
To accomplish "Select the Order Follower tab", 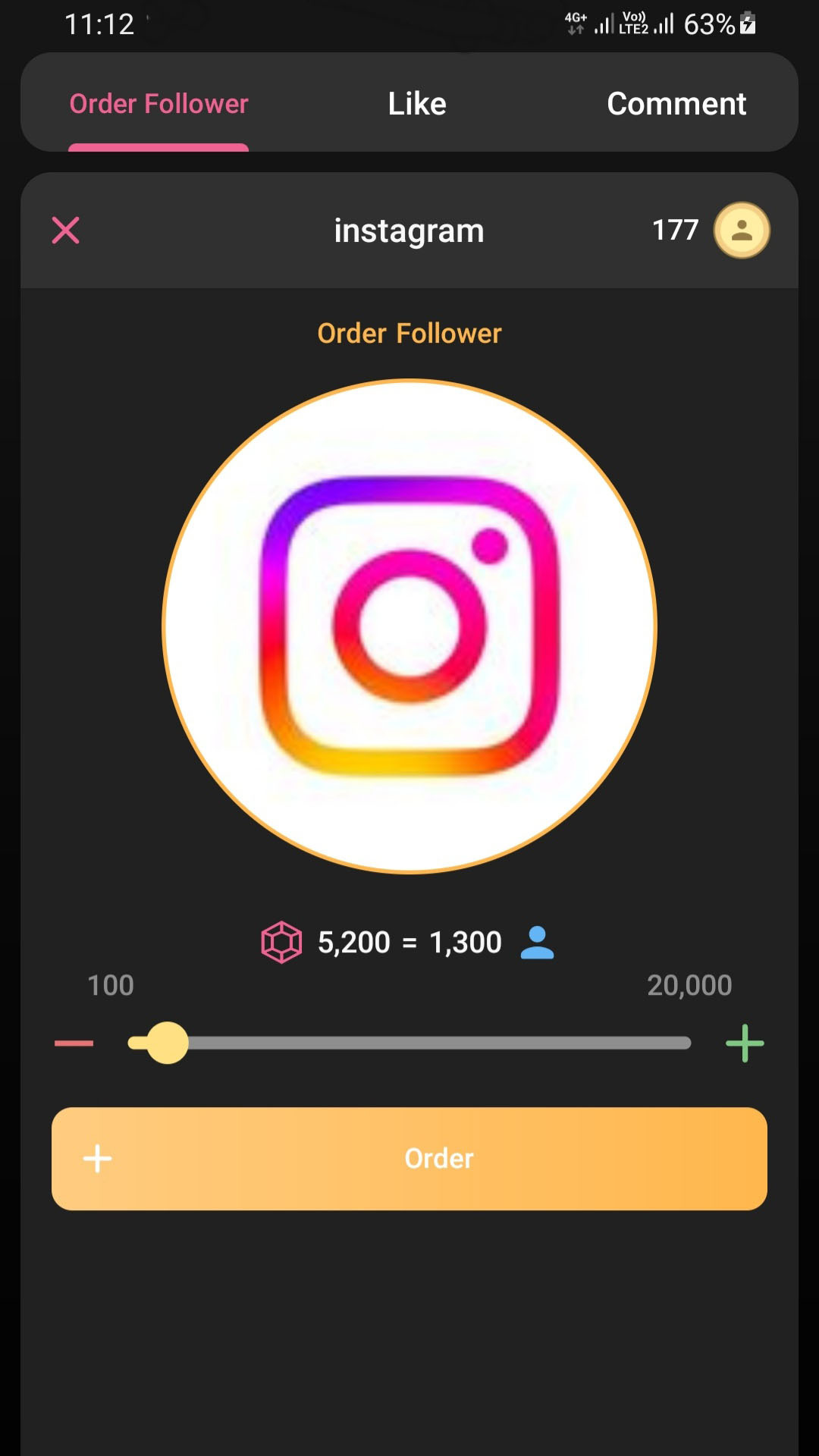I will [x=158, y=104].
